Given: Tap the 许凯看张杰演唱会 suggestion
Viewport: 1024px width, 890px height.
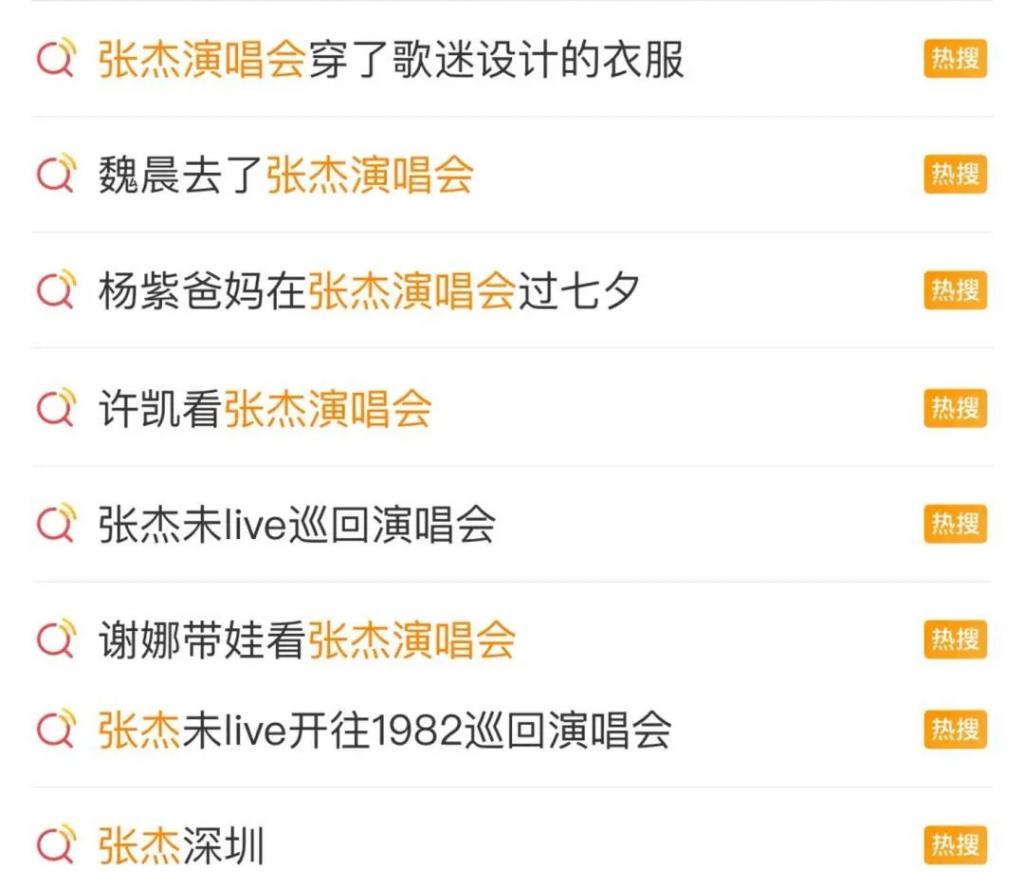Looking at the screenshot, I should [265, 409].
